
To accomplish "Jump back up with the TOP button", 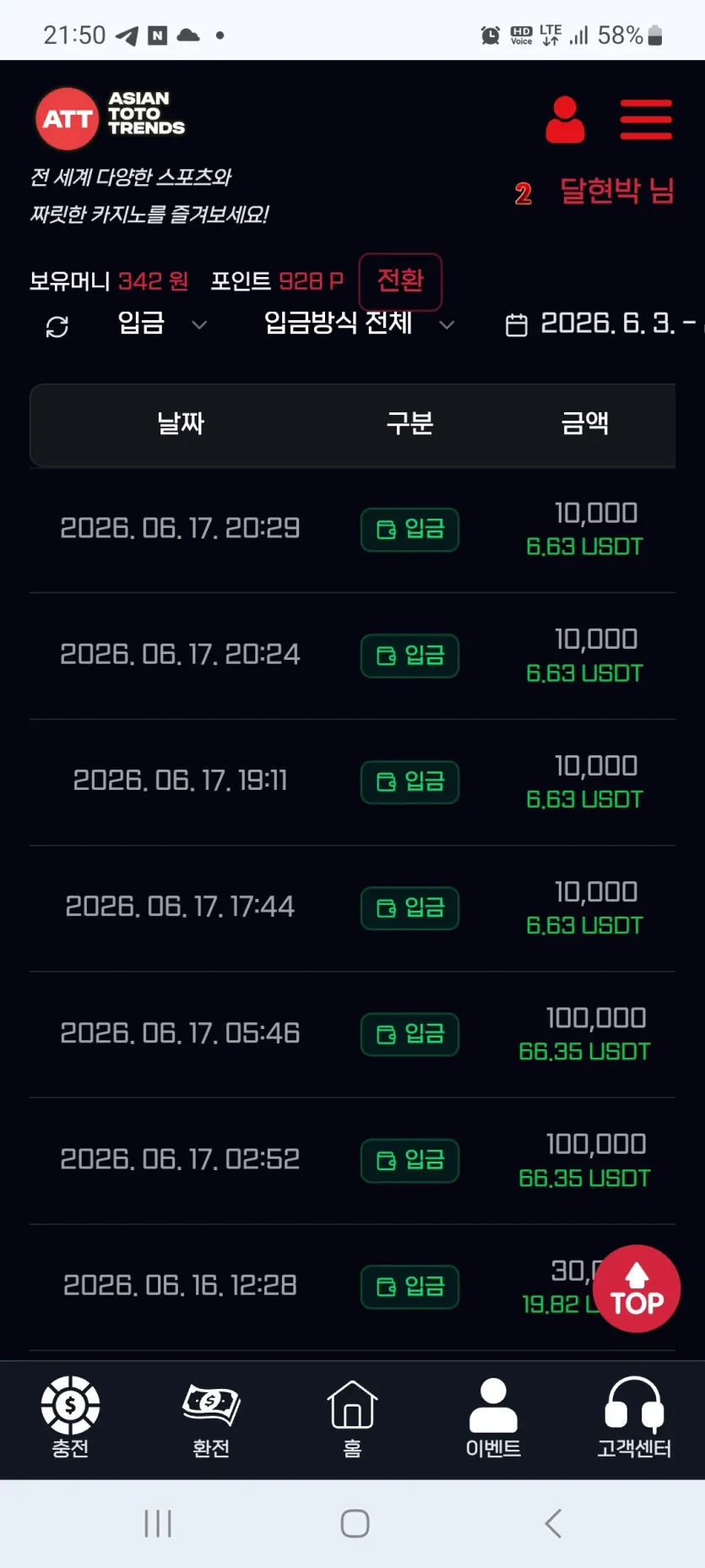I will tap(637, 1288).
